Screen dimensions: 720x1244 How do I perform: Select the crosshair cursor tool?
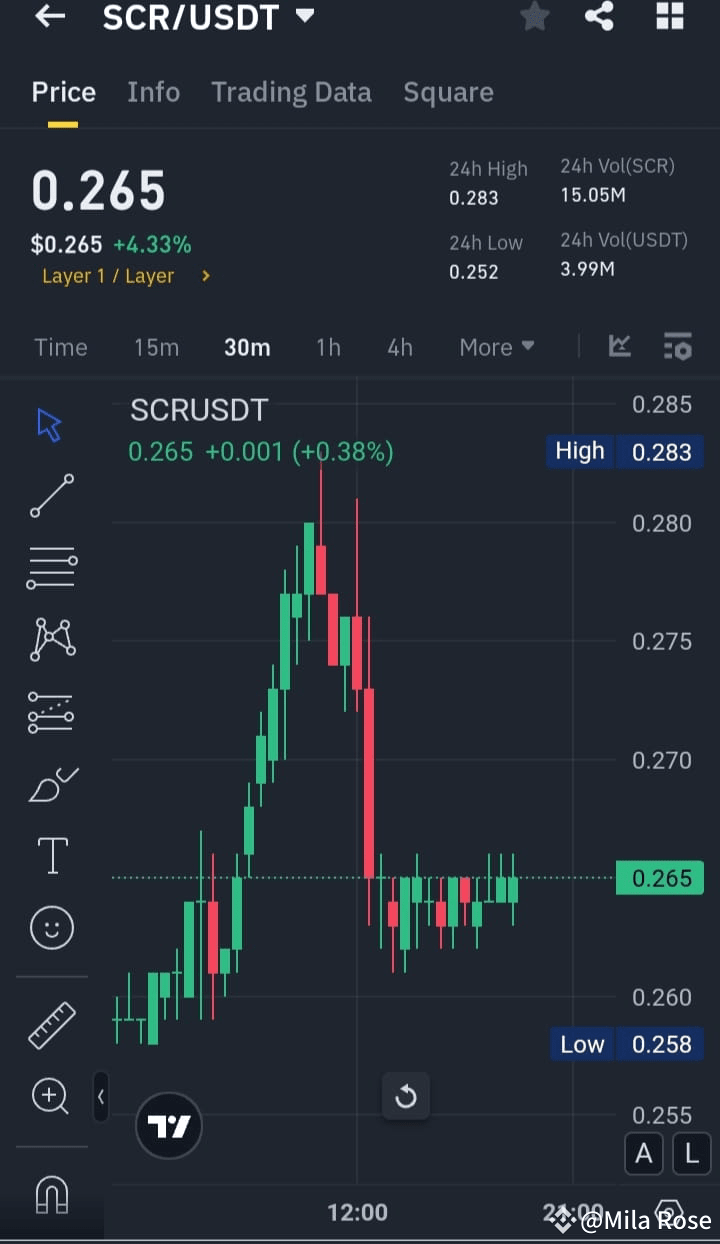pyautogui.click(x=47, y=424)
